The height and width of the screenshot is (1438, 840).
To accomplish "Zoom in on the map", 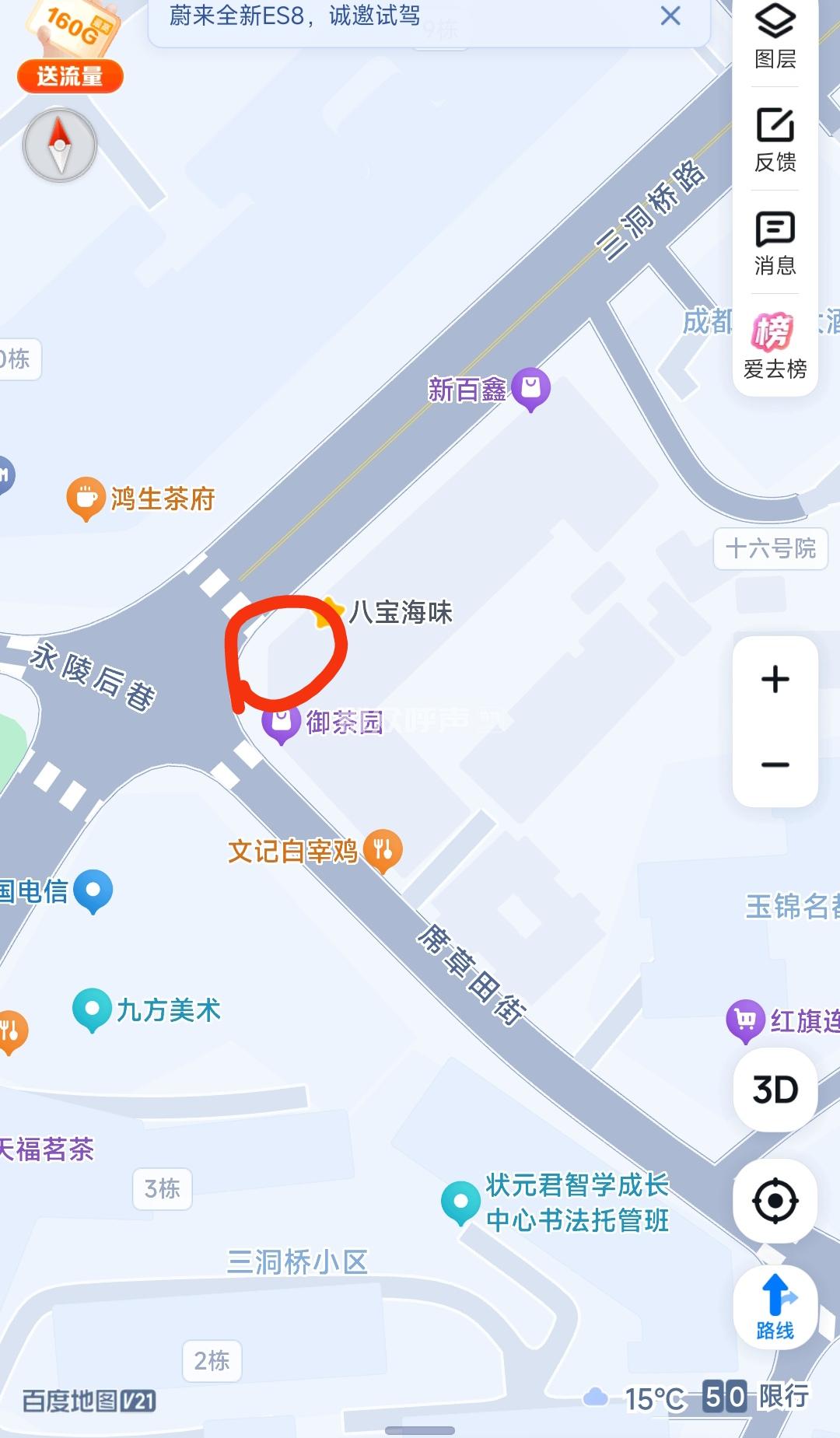I will [x=775, y=679].
